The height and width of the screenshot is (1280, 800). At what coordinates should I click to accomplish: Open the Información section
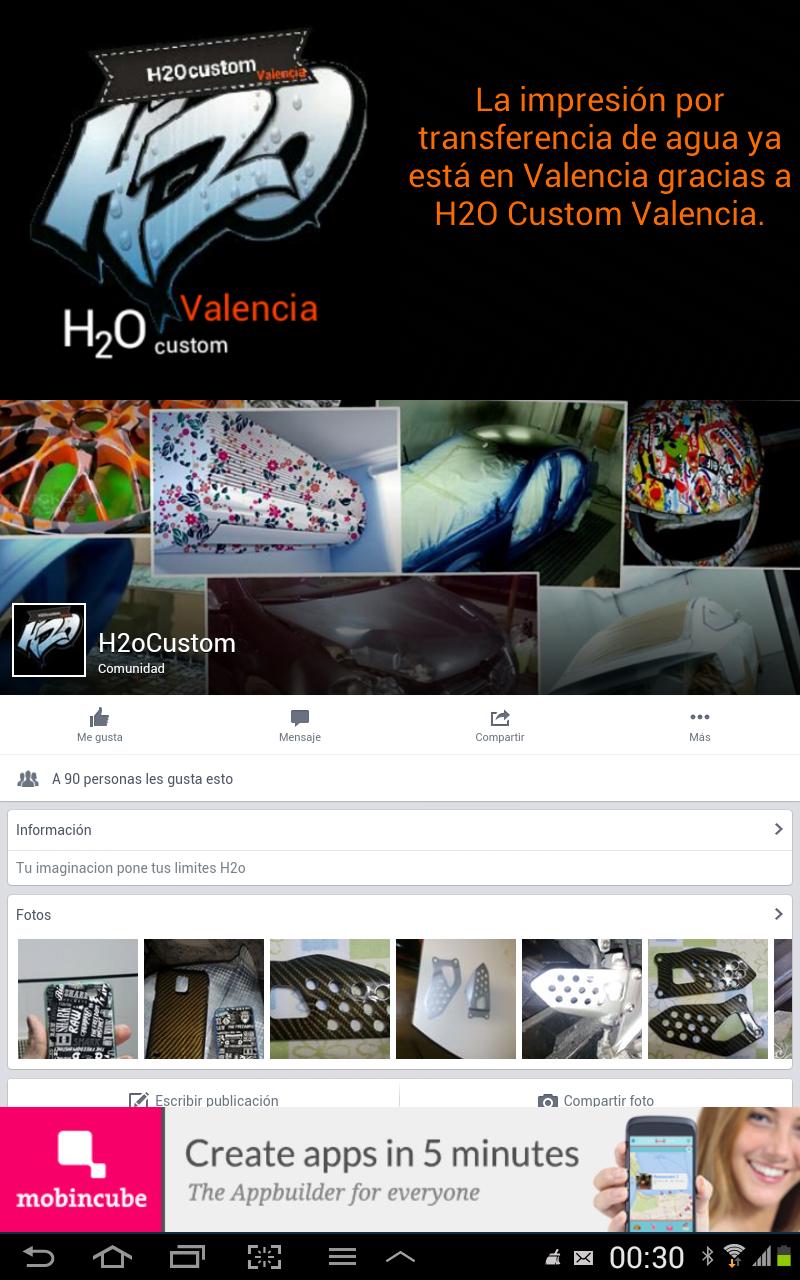400,830
